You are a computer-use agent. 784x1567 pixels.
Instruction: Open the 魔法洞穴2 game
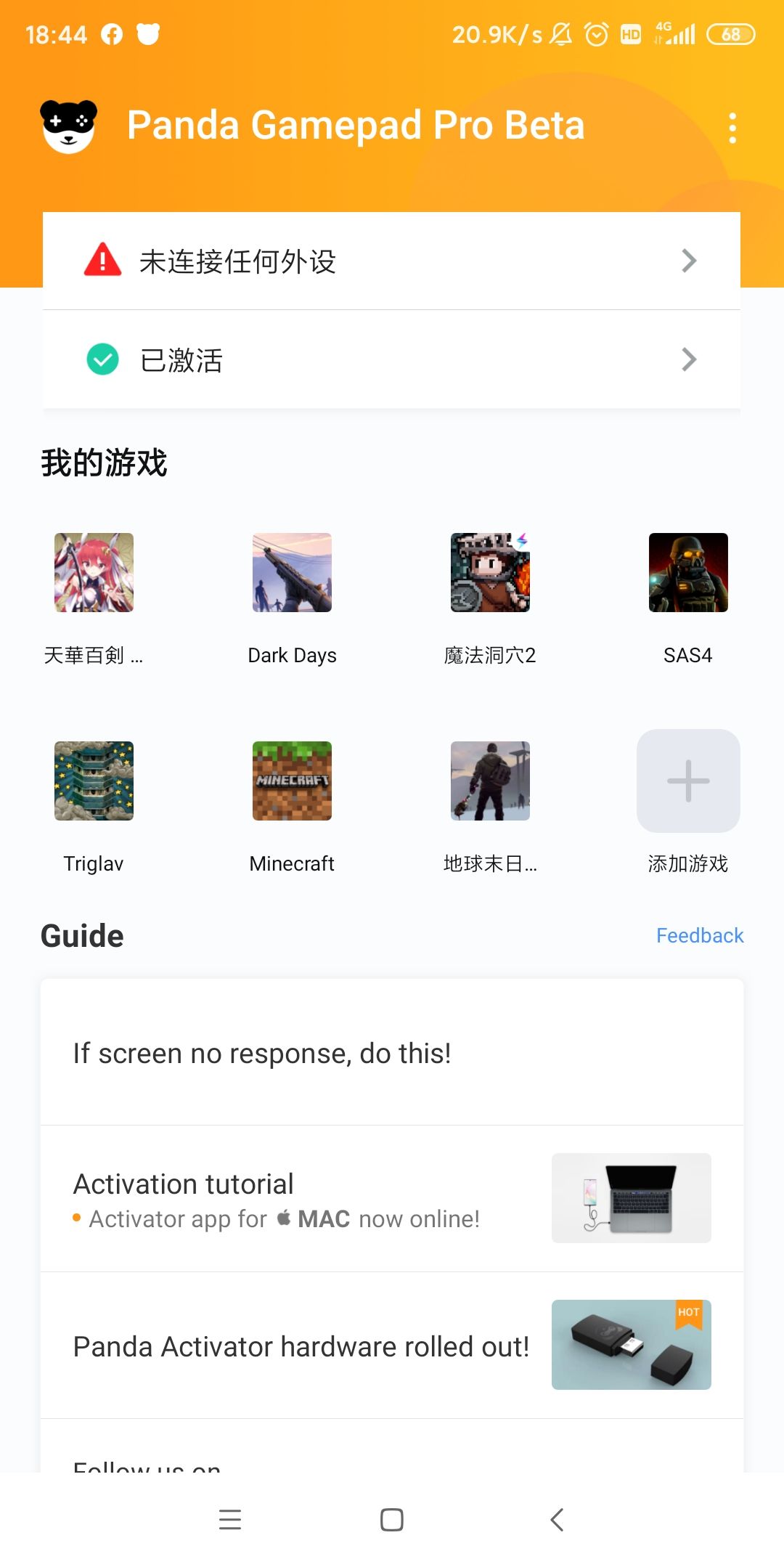click(x=490, y=573)
